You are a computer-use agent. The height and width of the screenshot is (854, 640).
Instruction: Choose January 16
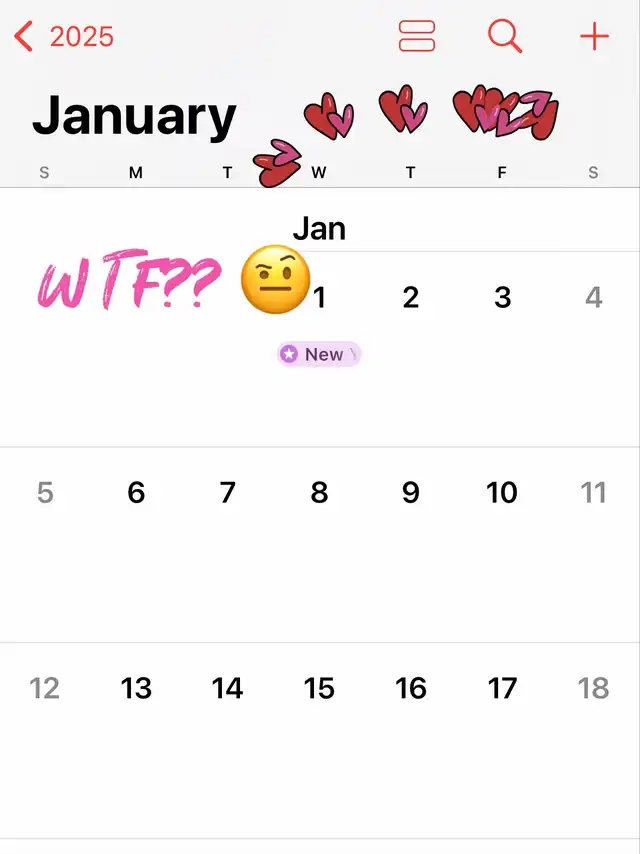coord(410,688)
